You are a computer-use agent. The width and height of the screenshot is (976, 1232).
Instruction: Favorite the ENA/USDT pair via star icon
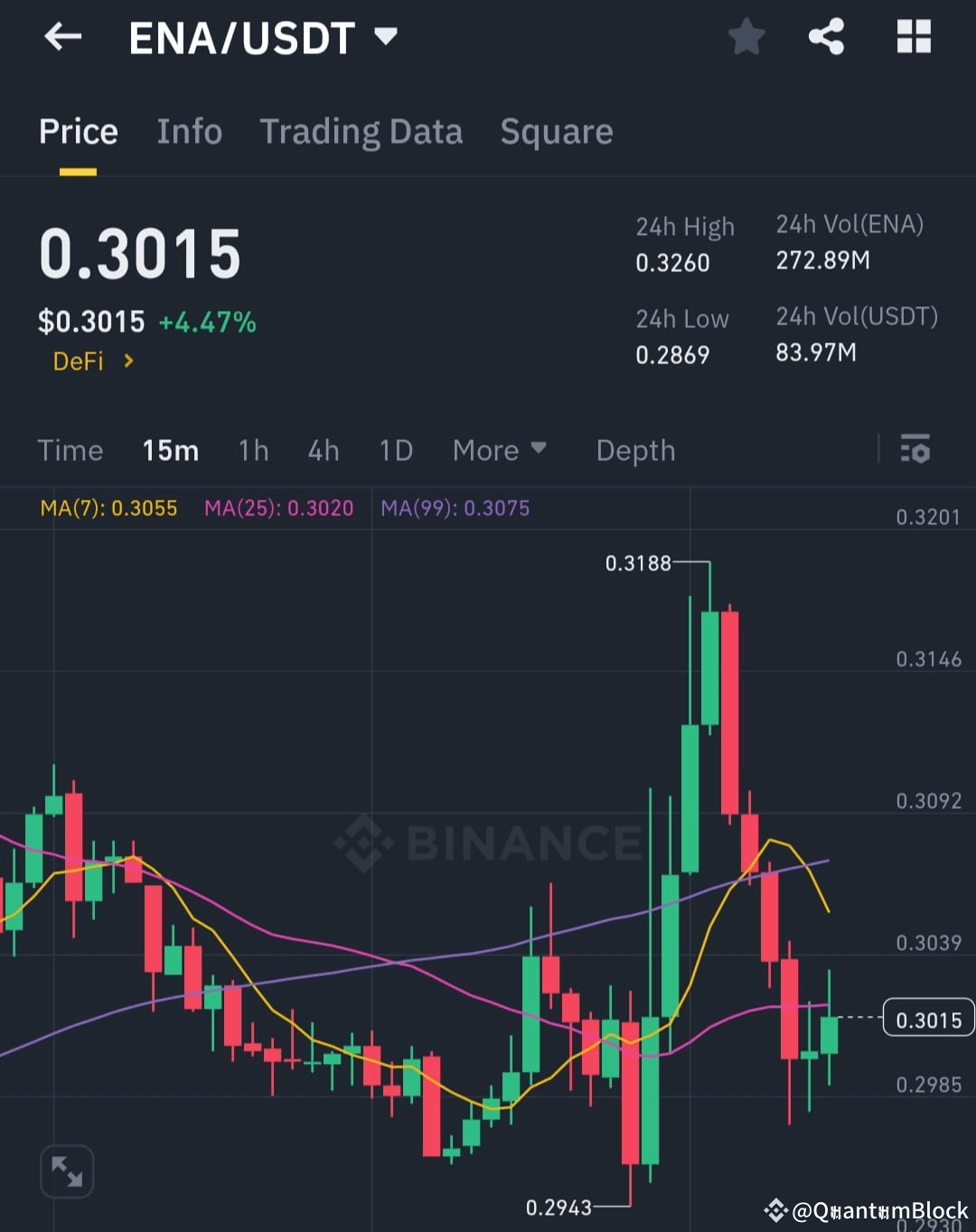[746, 36]
